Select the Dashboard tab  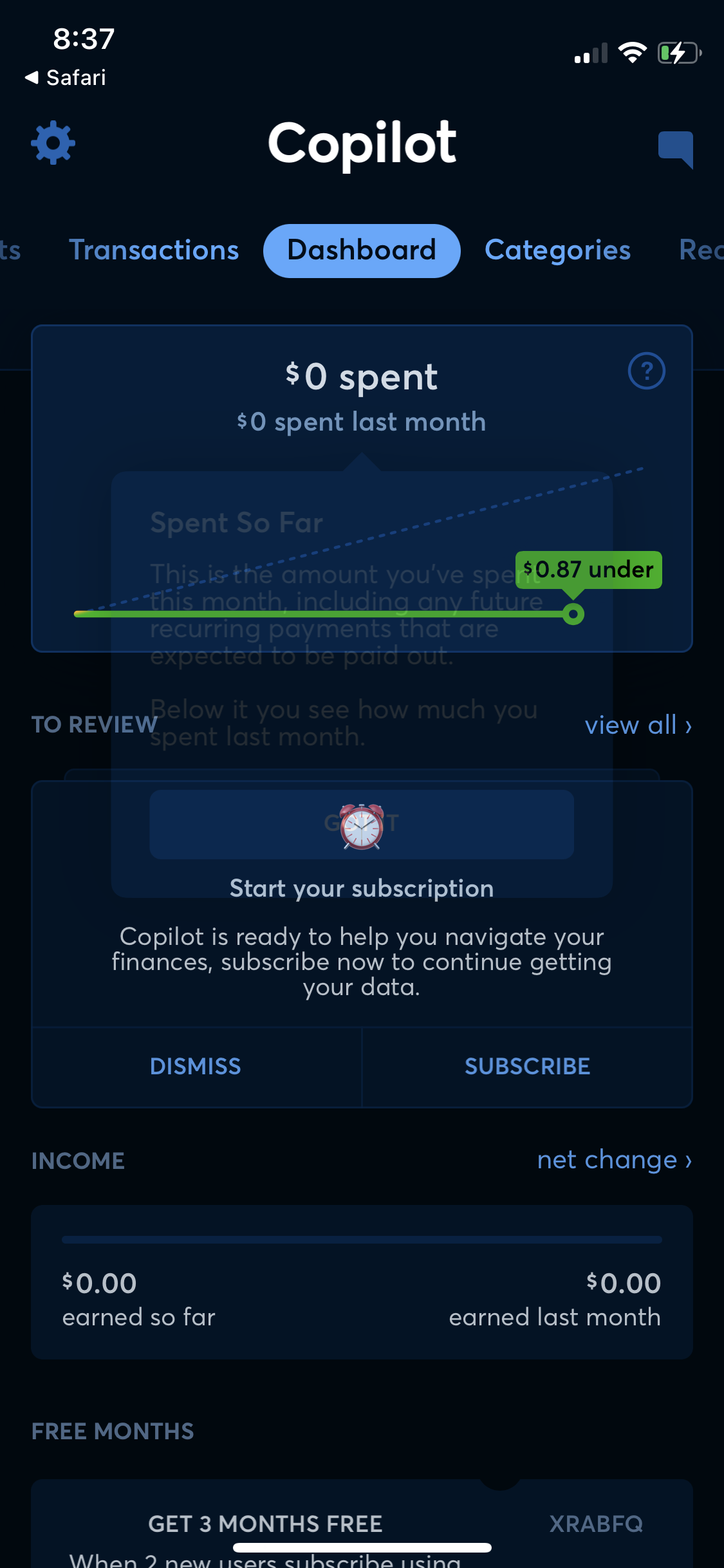[361, 250]
